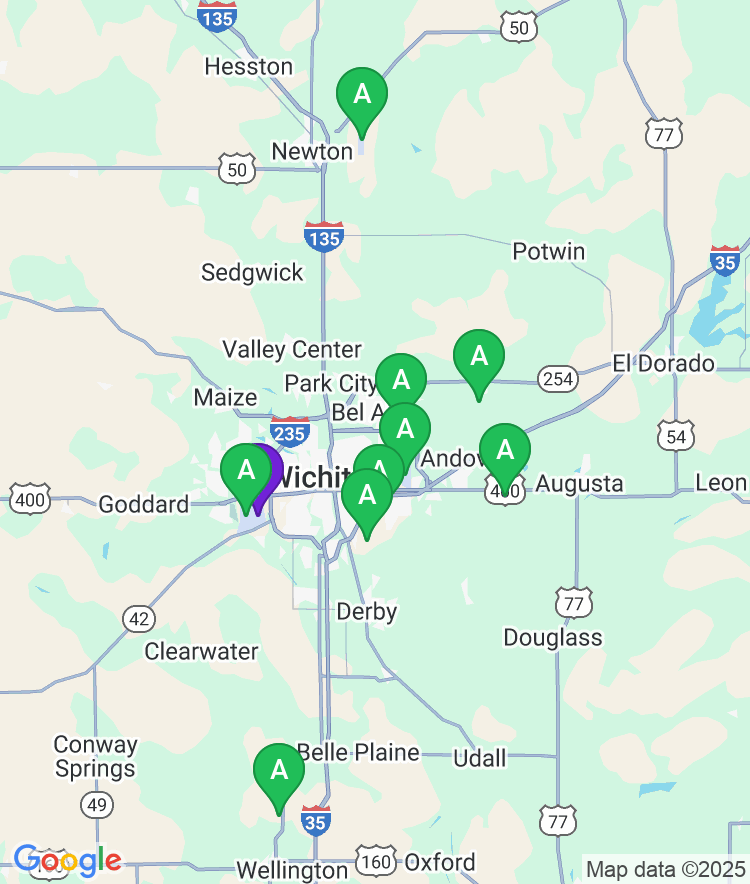Viewport: 750px width, 884px height.
Task: Select the A marker near Newton
Action: (362, 93)
